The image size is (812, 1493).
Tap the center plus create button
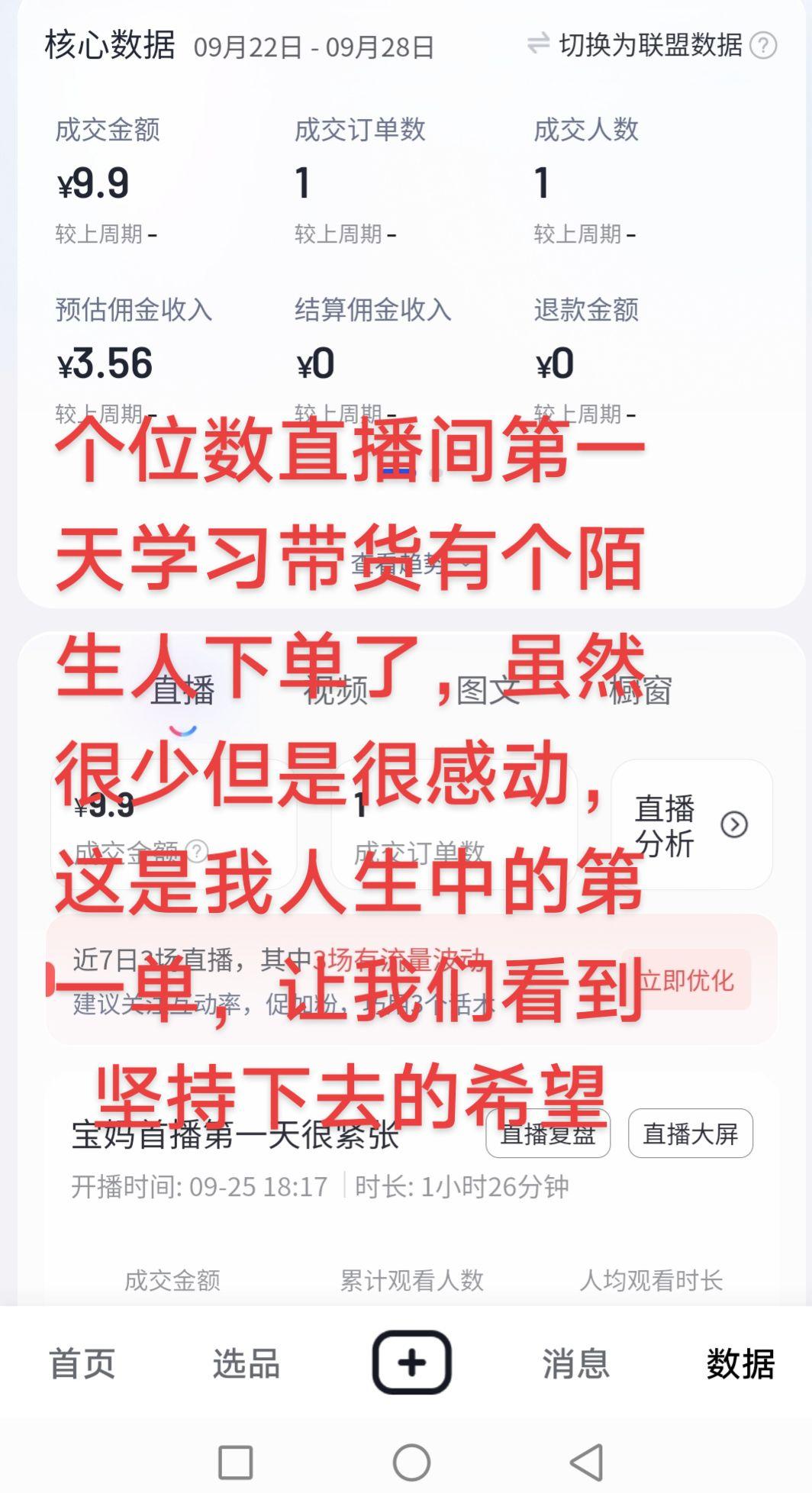(x=411, y=1362)
